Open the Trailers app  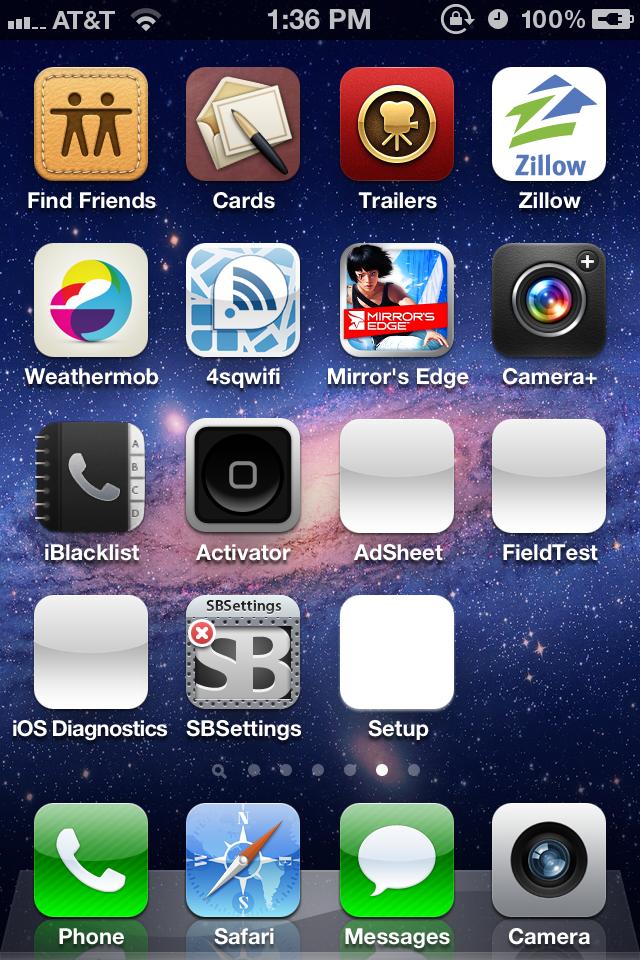[x=397, y=124]
